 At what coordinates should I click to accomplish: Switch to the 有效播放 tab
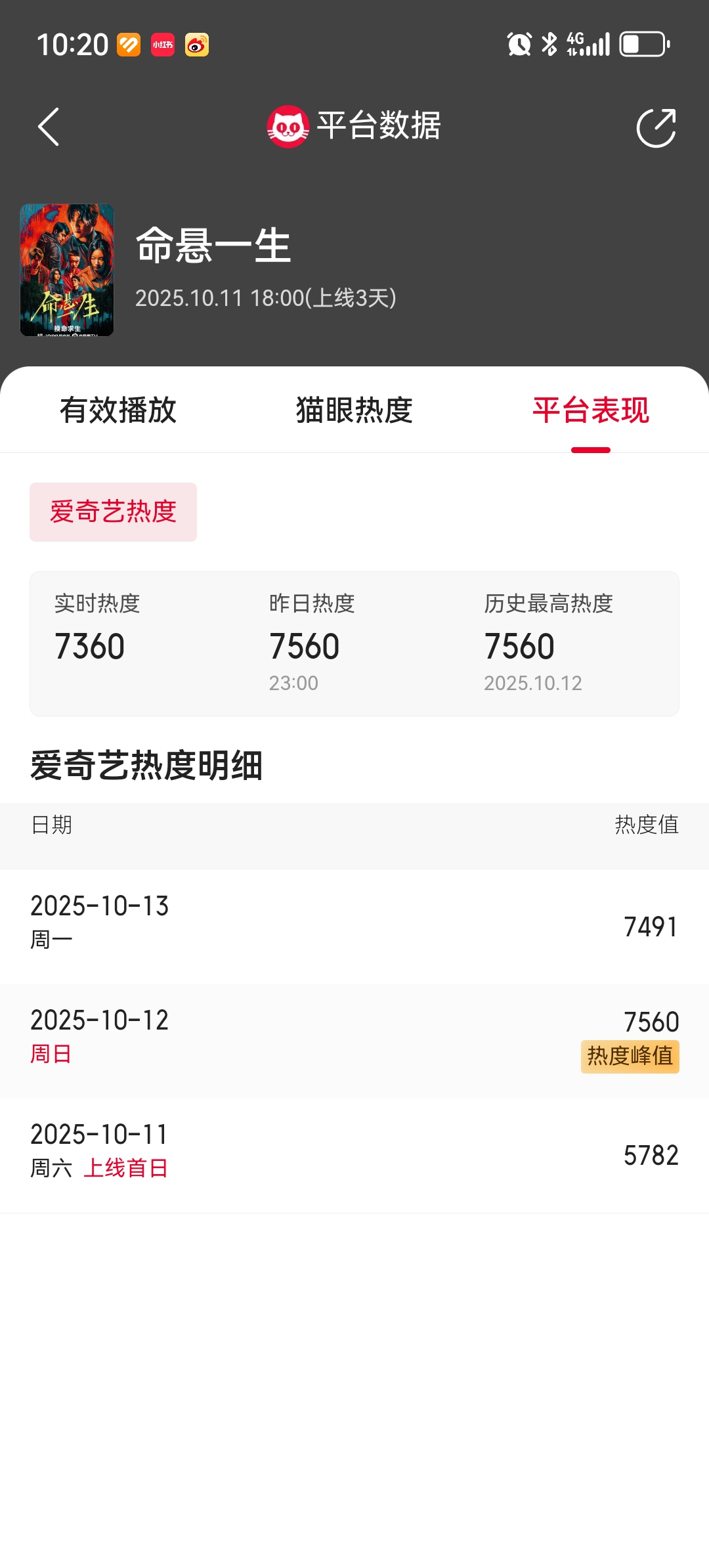point(118,411)
